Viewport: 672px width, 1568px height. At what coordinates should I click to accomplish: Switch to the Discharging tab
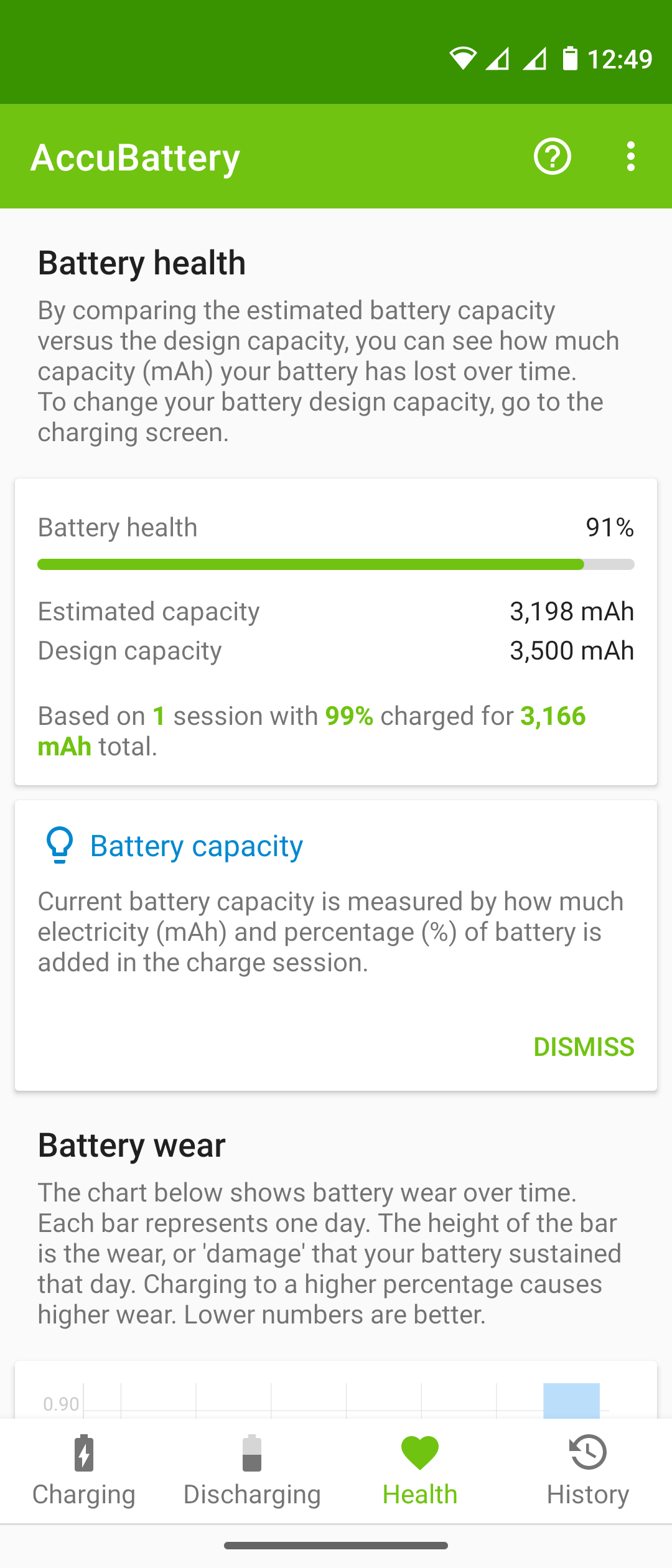click(252, 1471)
